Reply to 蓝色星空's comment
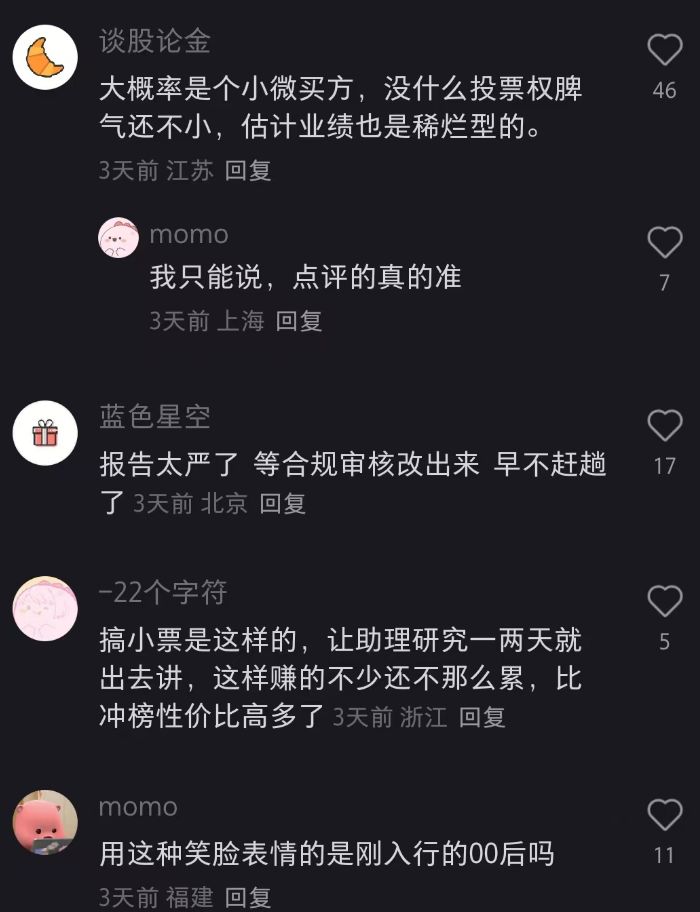Screen dimensions: 700x912 [x=283, y=504]
